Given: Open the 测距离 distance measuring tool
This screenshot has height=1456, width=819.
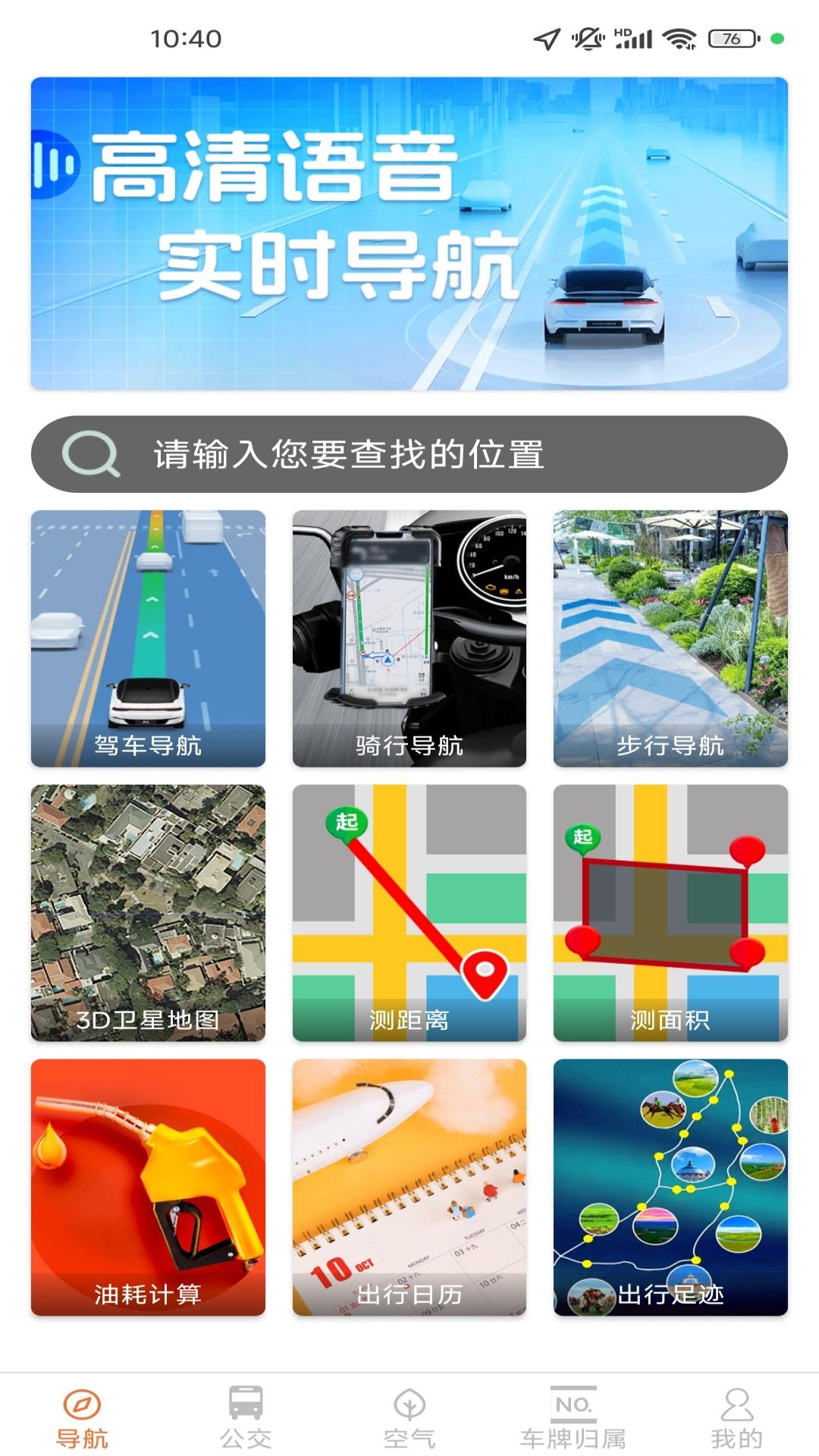Looking at the screenshot, I should coord(409,910).
